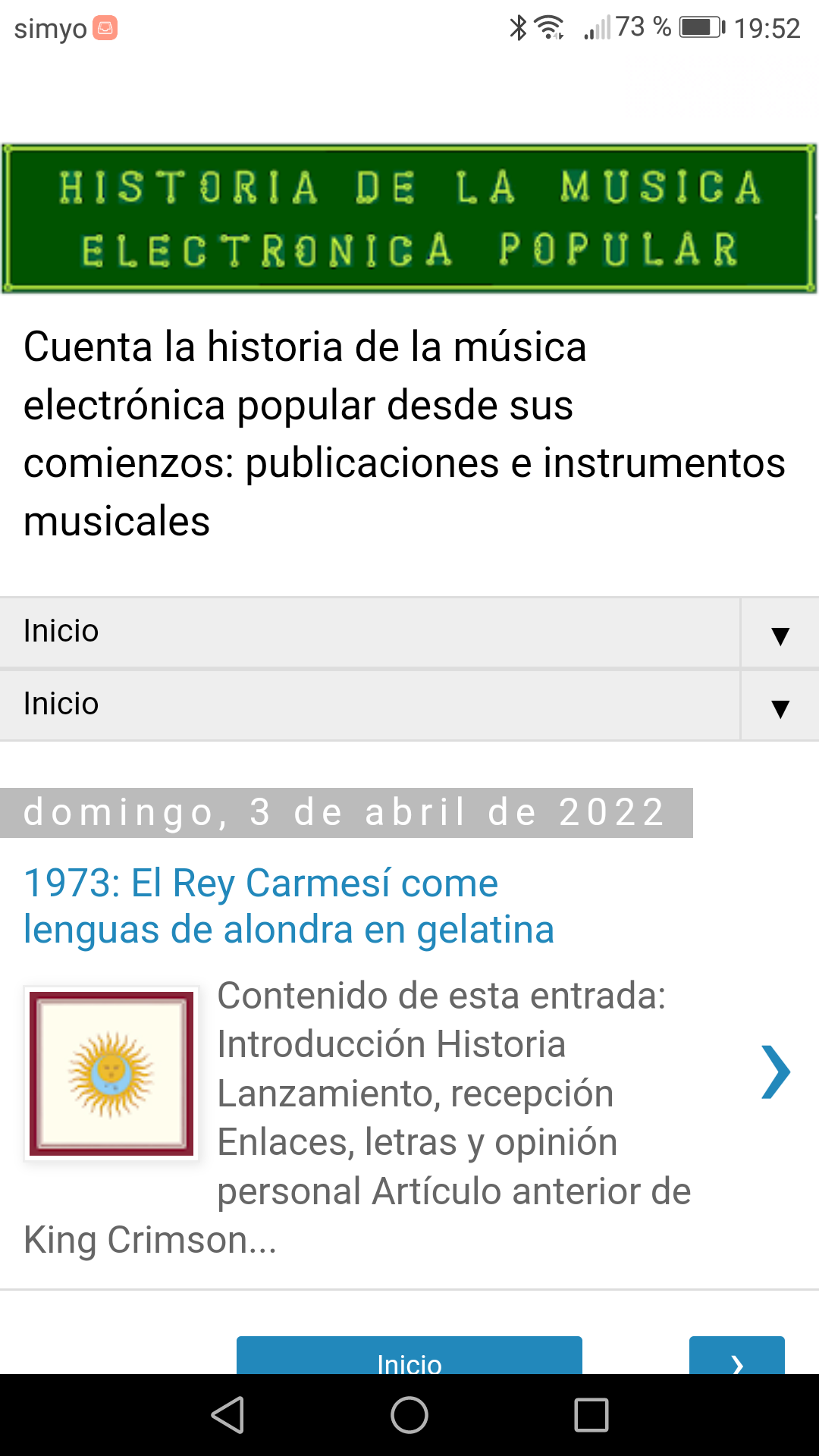The image size is (819, 1456).
Task: Tap the chevron beside the post summary
Action: [775, 1072]
